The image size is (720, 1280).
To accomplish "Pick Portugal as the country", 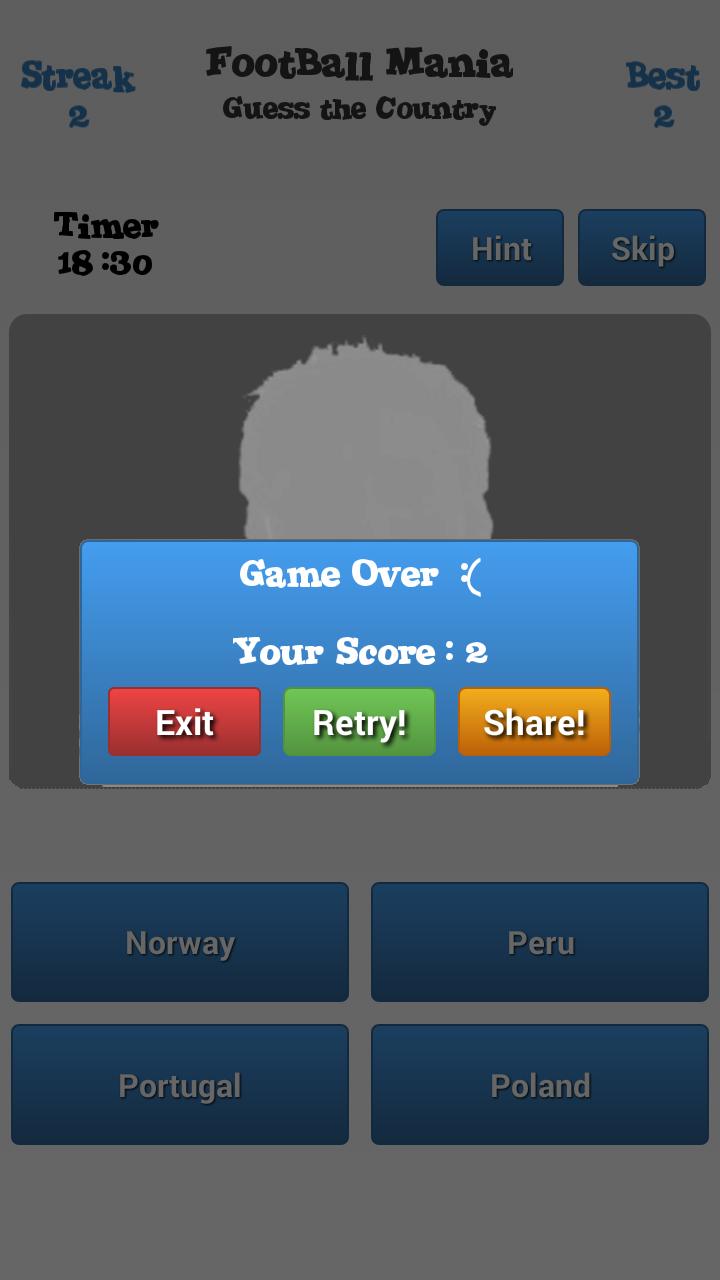I will [x=180, y=1085].
